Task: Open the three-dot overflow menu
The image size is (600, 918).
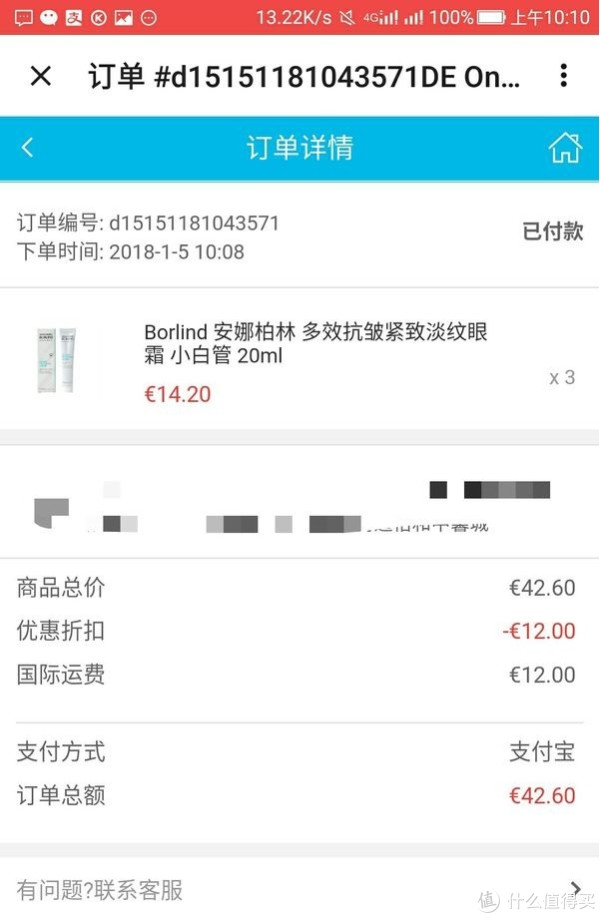Action: tap(563, 76)
